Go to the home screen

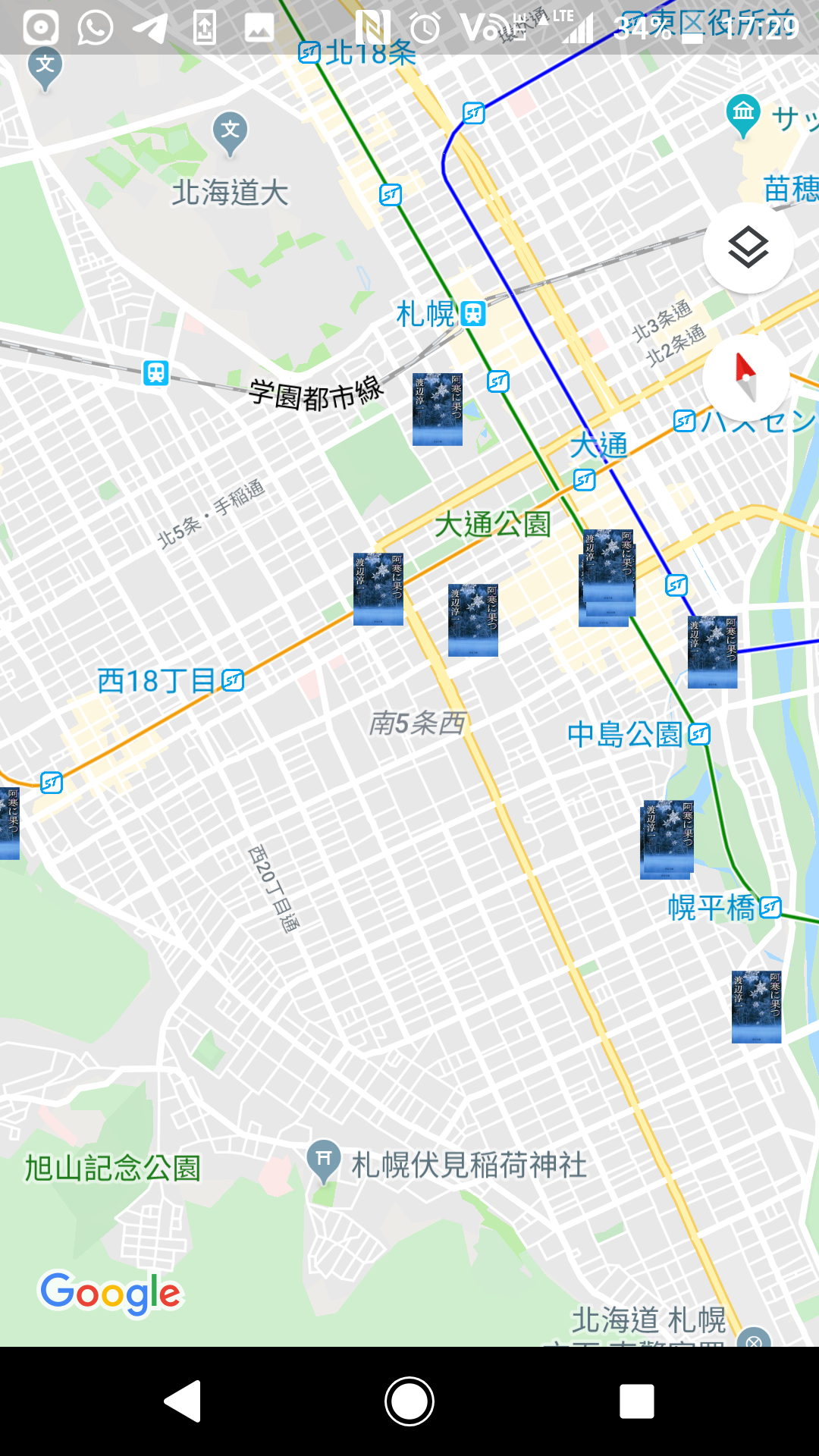click(x=409, y=1401)
